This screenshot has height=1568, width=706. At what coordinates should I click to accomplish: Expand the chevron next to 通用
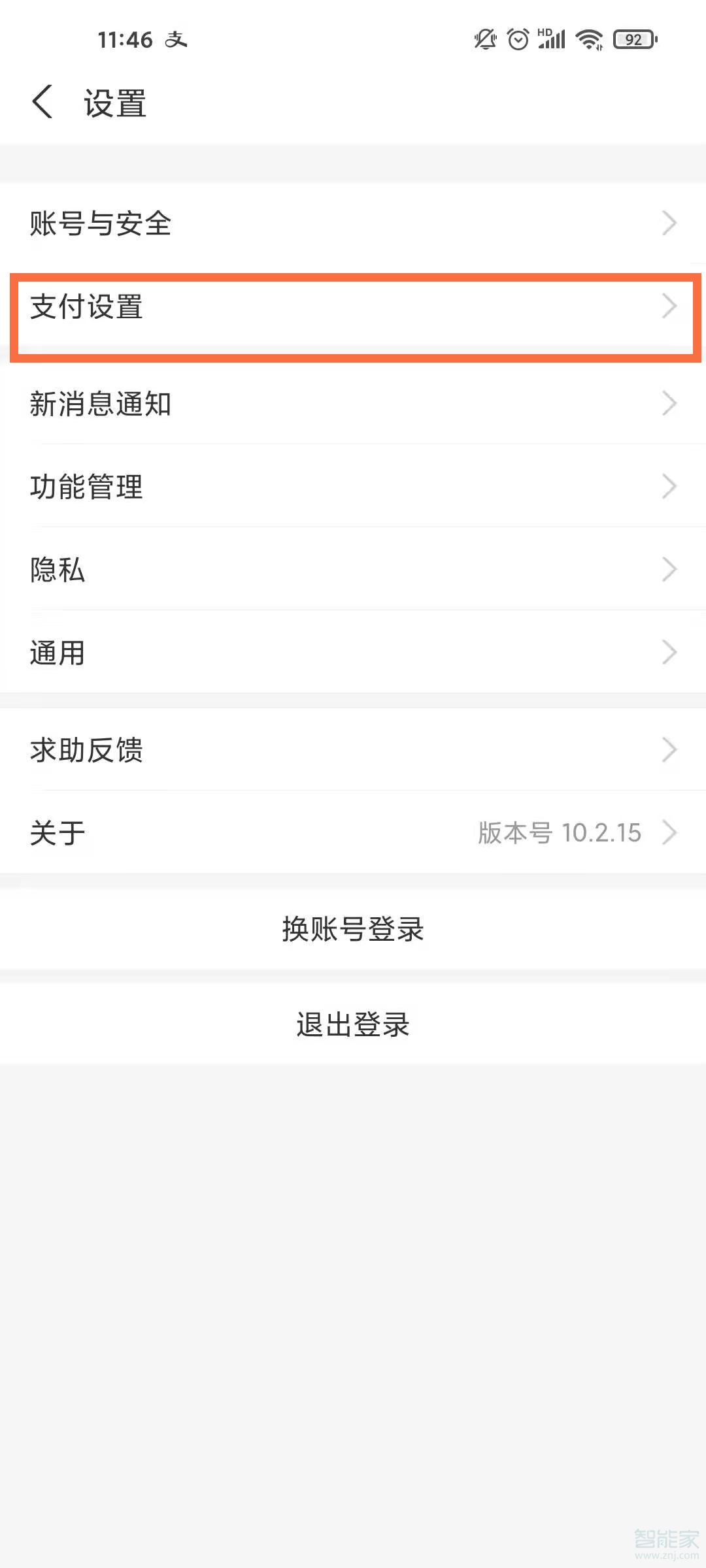pyautogui.click(x=668, y=652)
